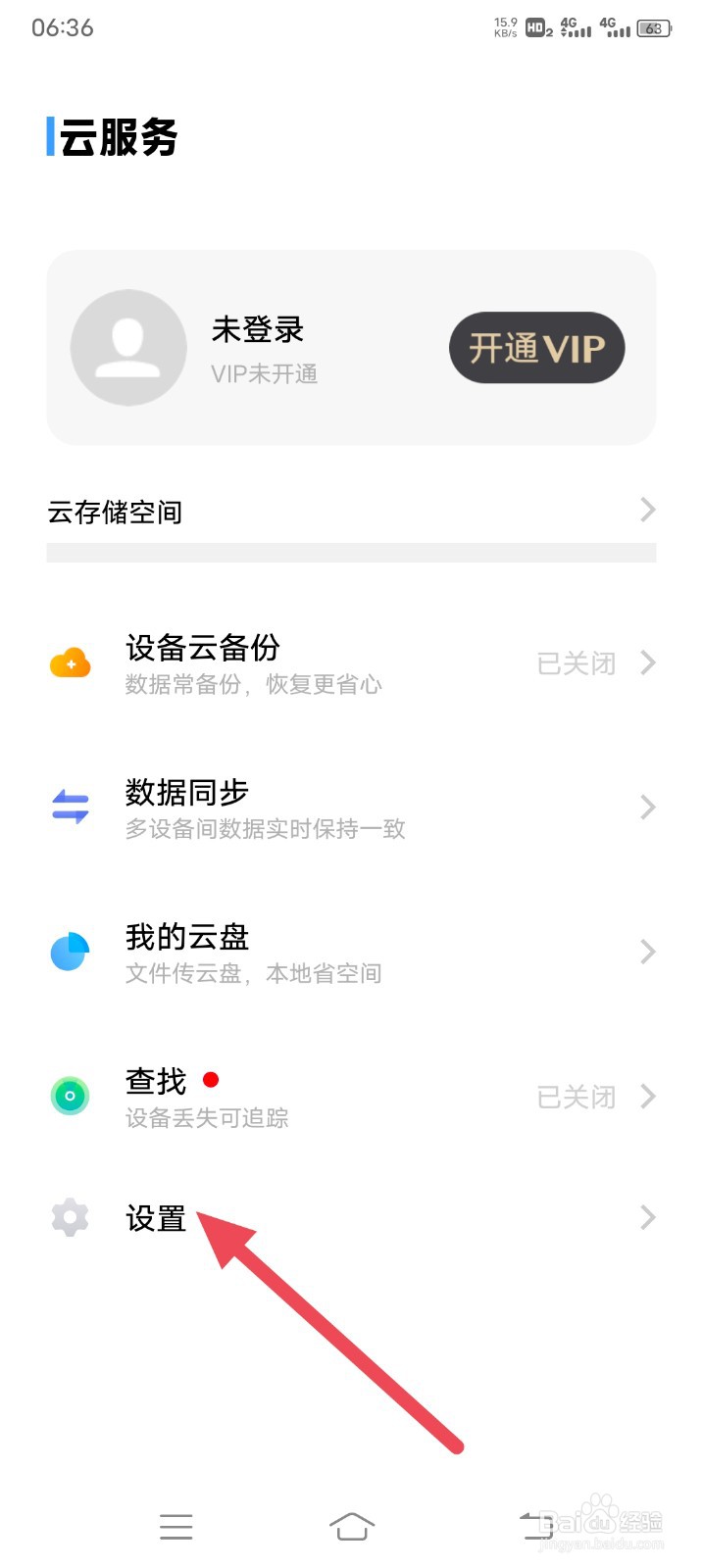Select the 查找 find device row

(351, 1097)
